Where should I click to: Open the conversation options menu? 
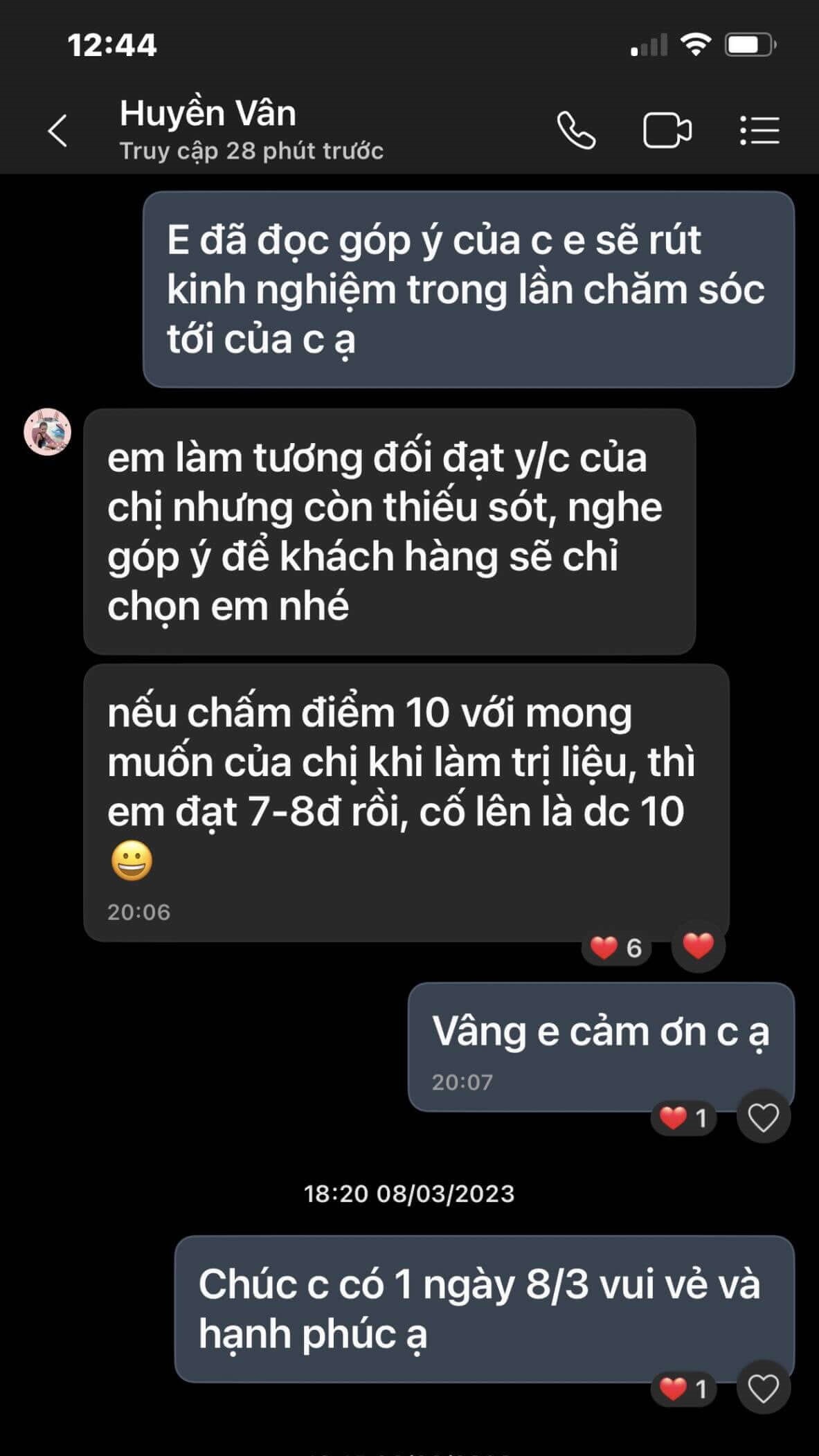(x=759, y=130)
